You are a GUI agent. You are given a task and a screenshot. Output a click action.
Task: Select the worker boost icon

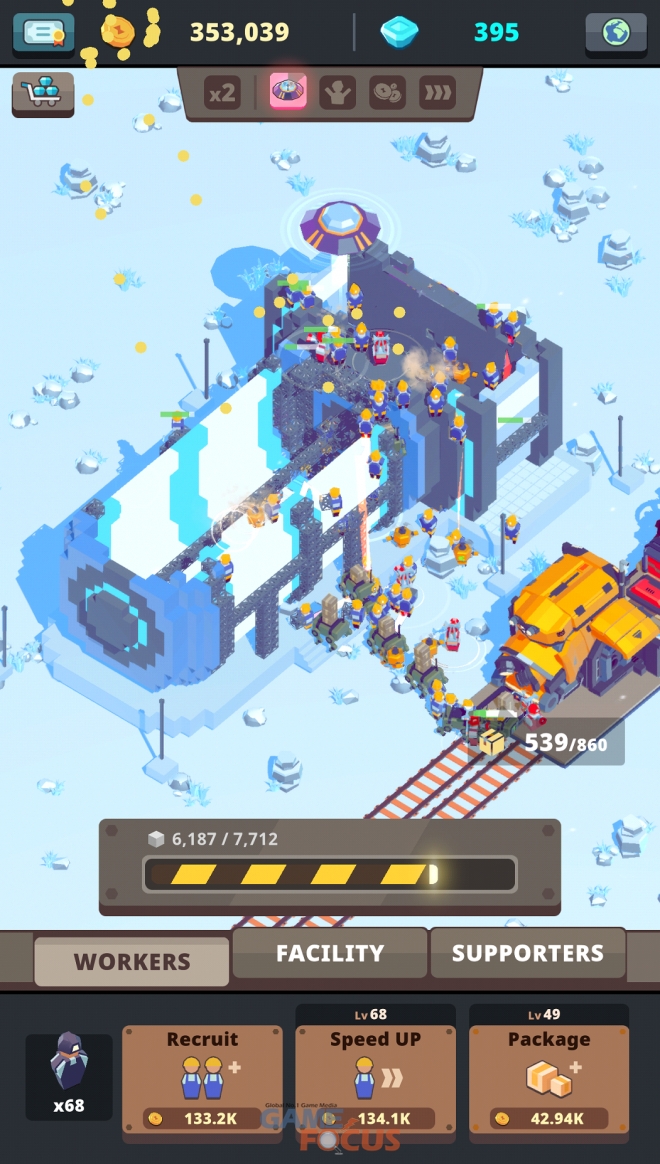(337, 93)
